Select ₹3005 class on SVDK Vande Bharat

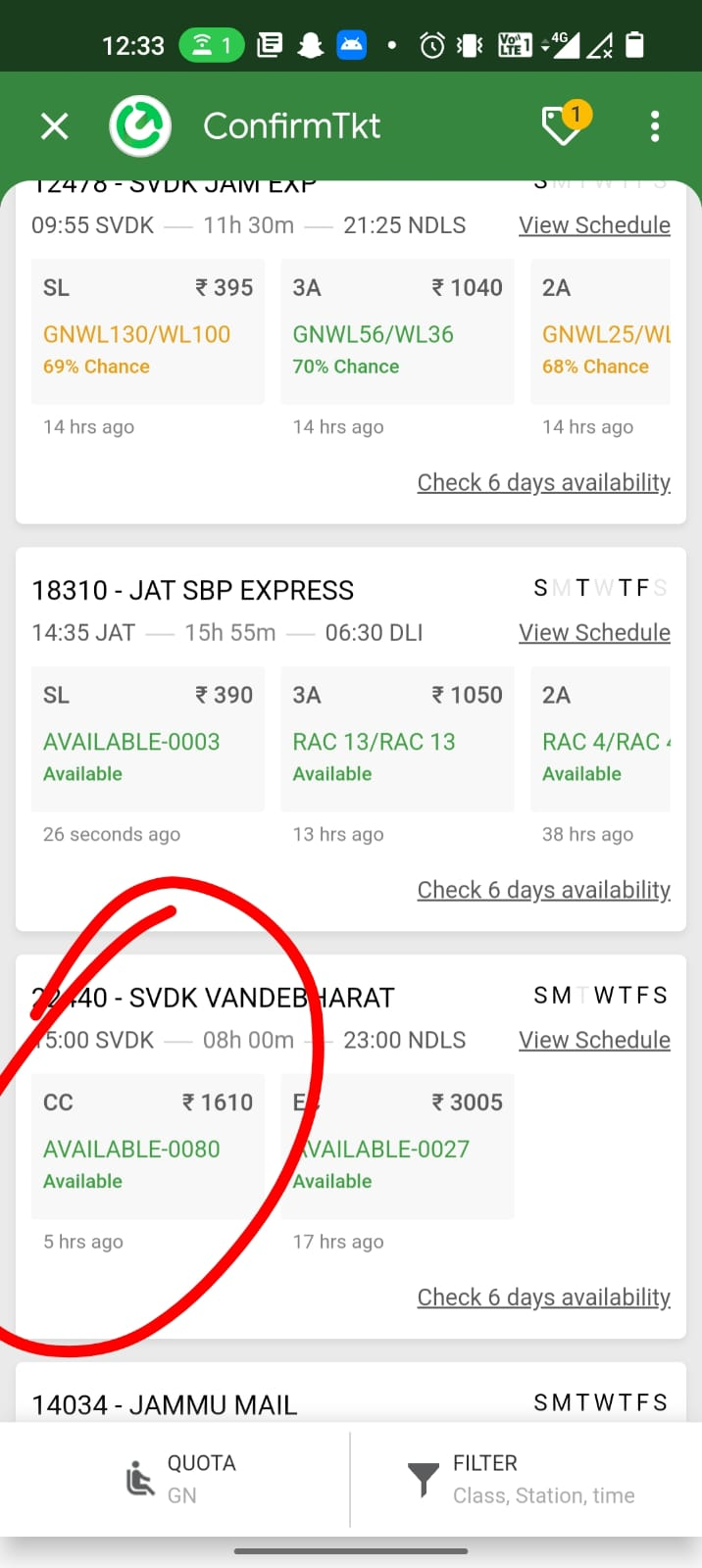(x=397, y=1147)
